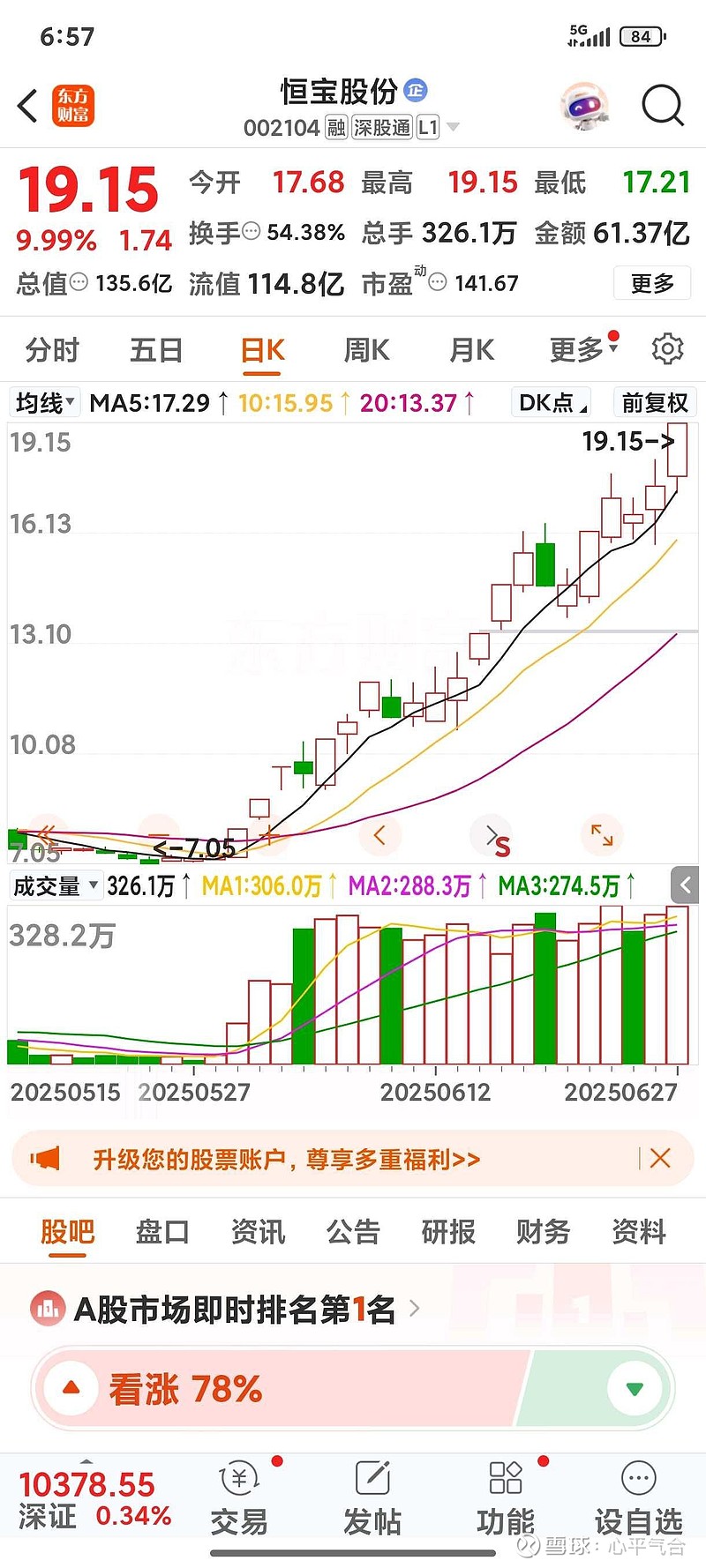
Task: Tap the robot assistant avatar
Action: [x=584, y=105]
